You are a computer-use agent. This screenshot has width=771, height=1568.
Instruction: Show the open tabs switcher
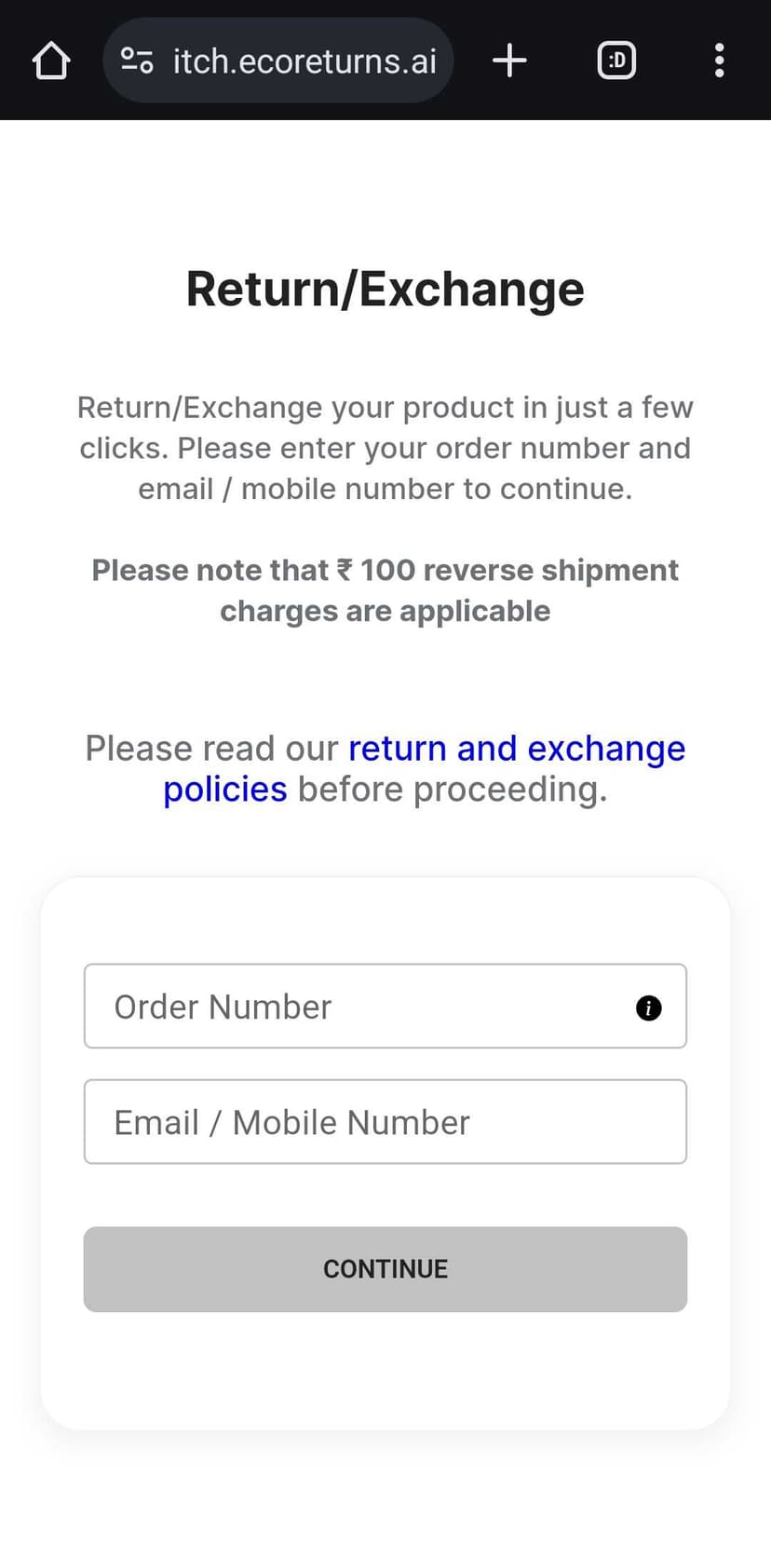tap(615, 61)
